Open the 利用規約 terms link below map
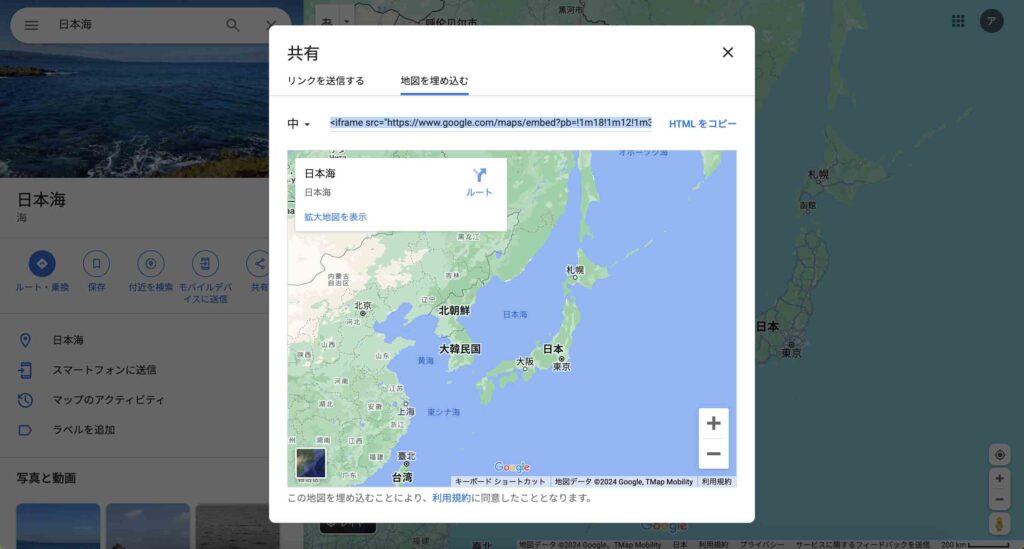 [x=451, y=498]
